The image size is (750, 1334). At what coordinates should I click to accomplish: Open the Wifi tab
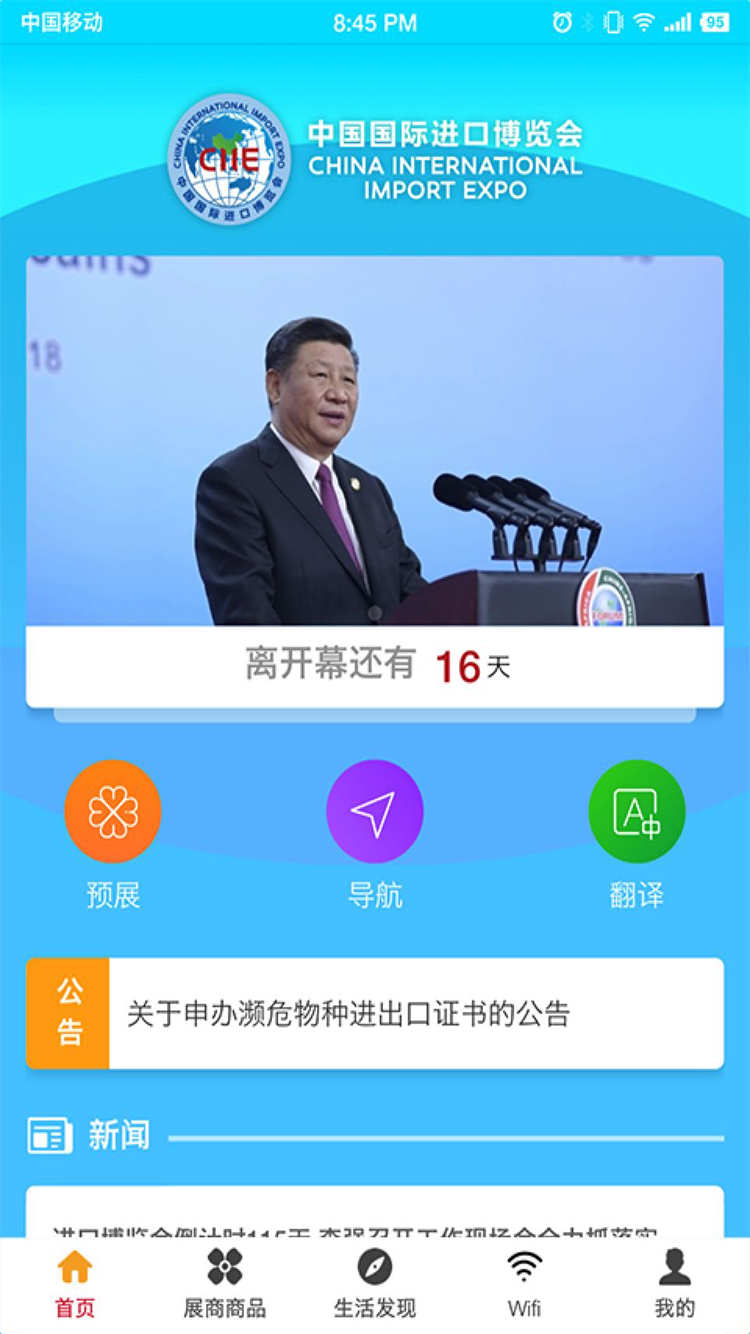pos(525,1285)
